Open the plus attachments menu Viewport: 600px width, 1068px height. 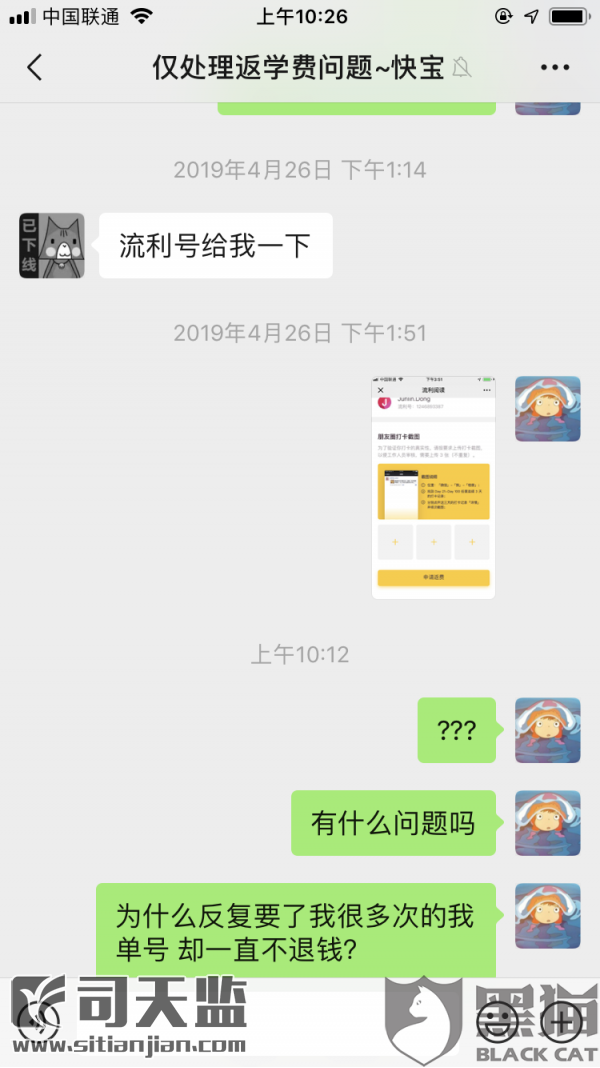(561, 1020)
